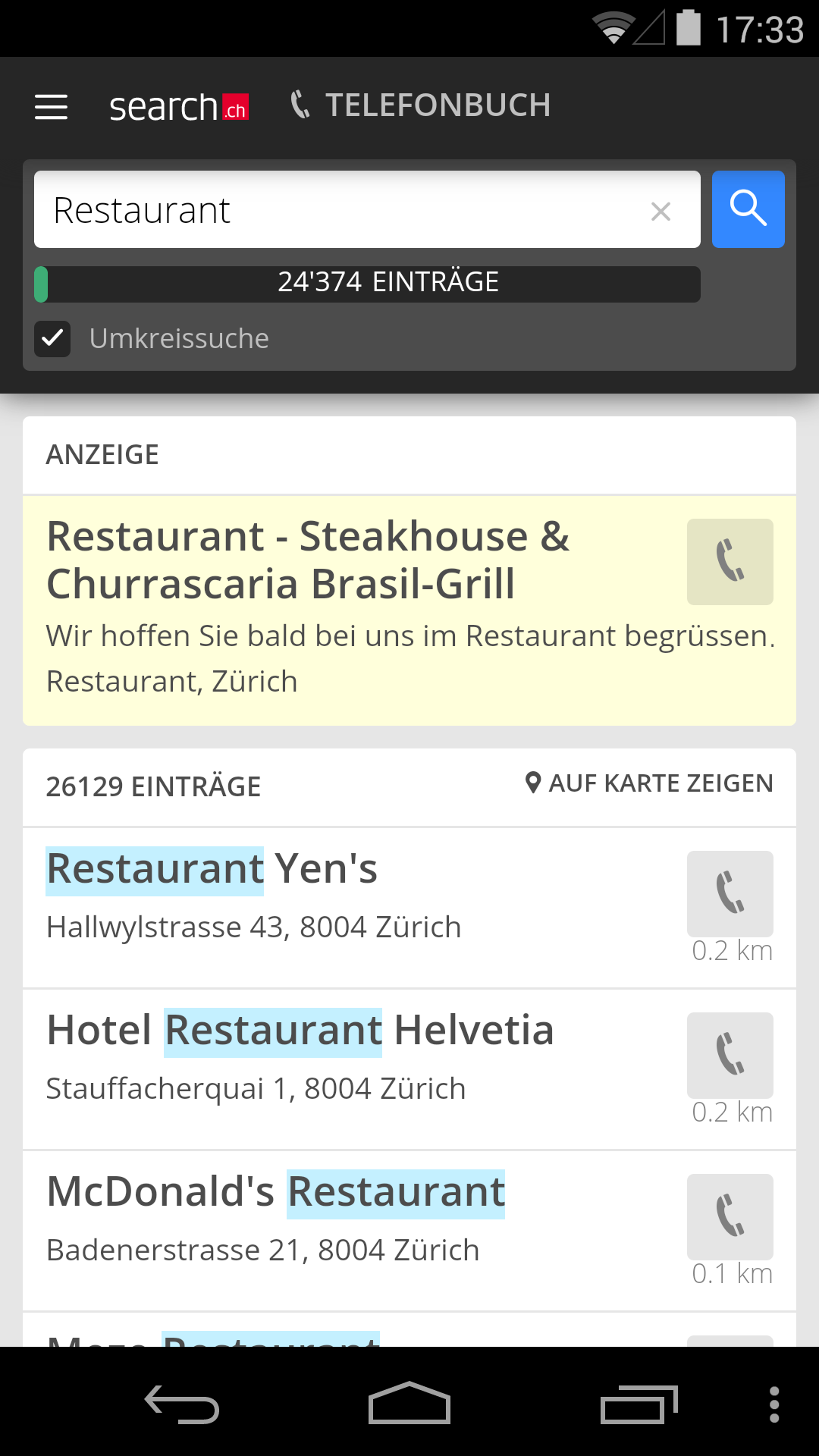Call the Brasil-Grill steakhouse via phone icon
Viewport: 819px width, 1456px height.
click(729, 561)
